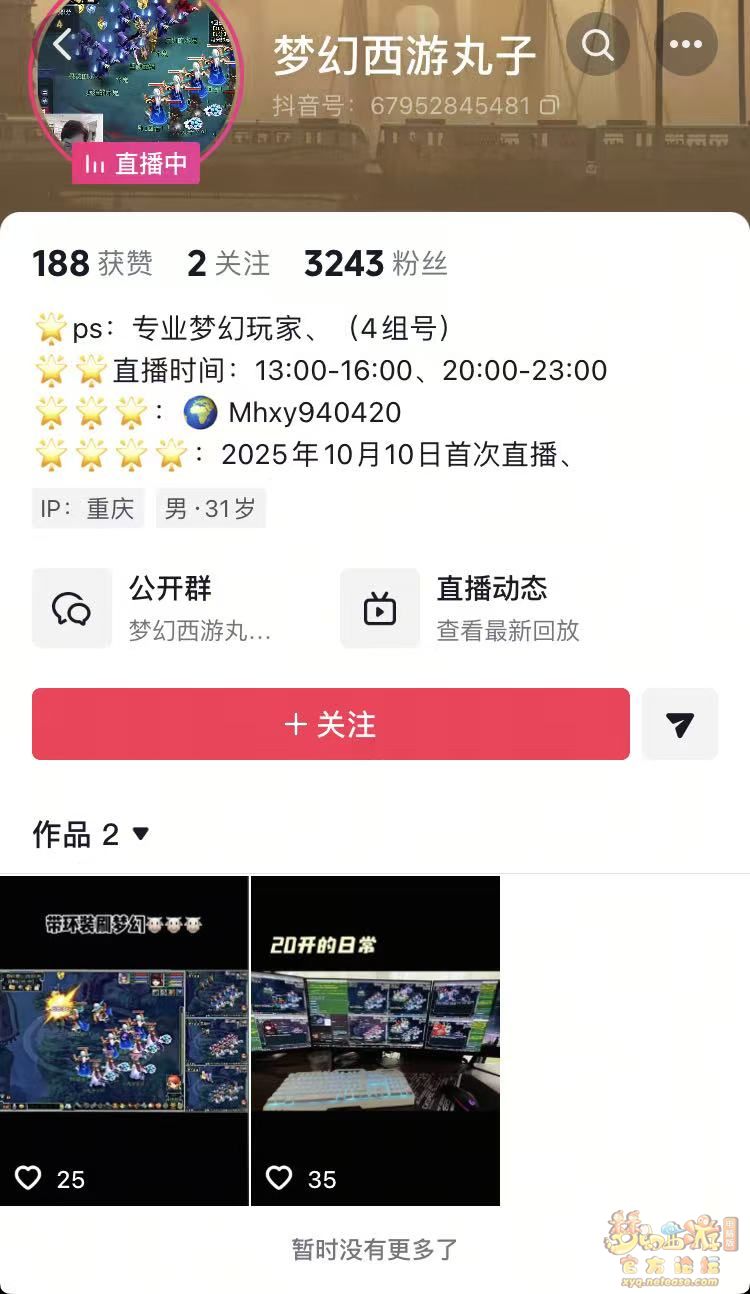This screenshot has width=750, height=1294.
Task: Copy the 抖音号 with the copy icon
Action: (549, 105)
